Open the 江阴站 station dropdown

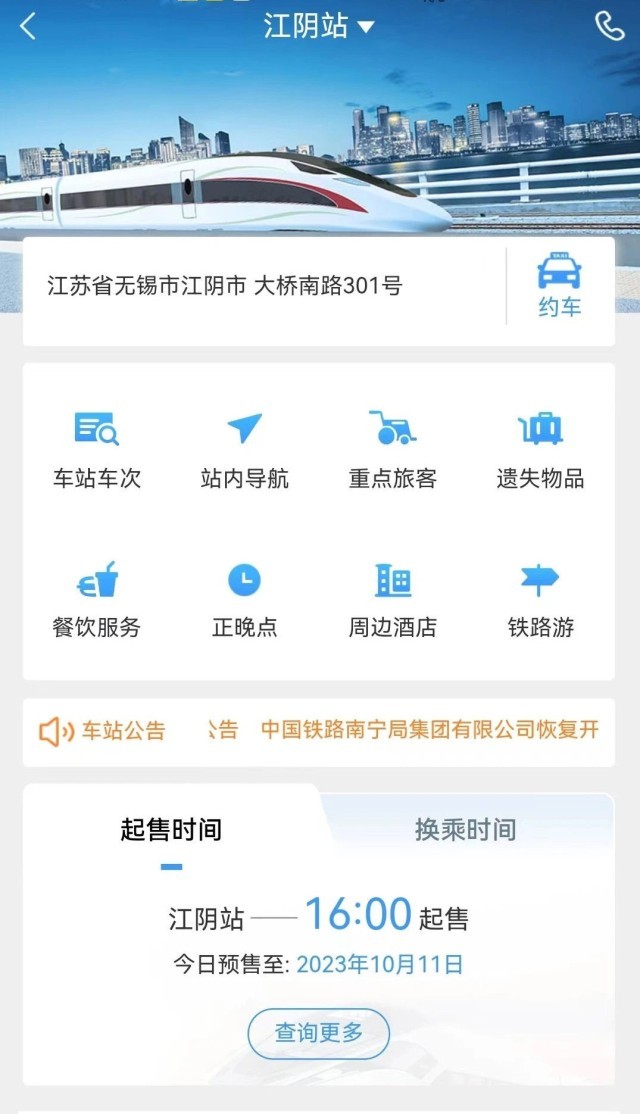[x=318, y=26]
